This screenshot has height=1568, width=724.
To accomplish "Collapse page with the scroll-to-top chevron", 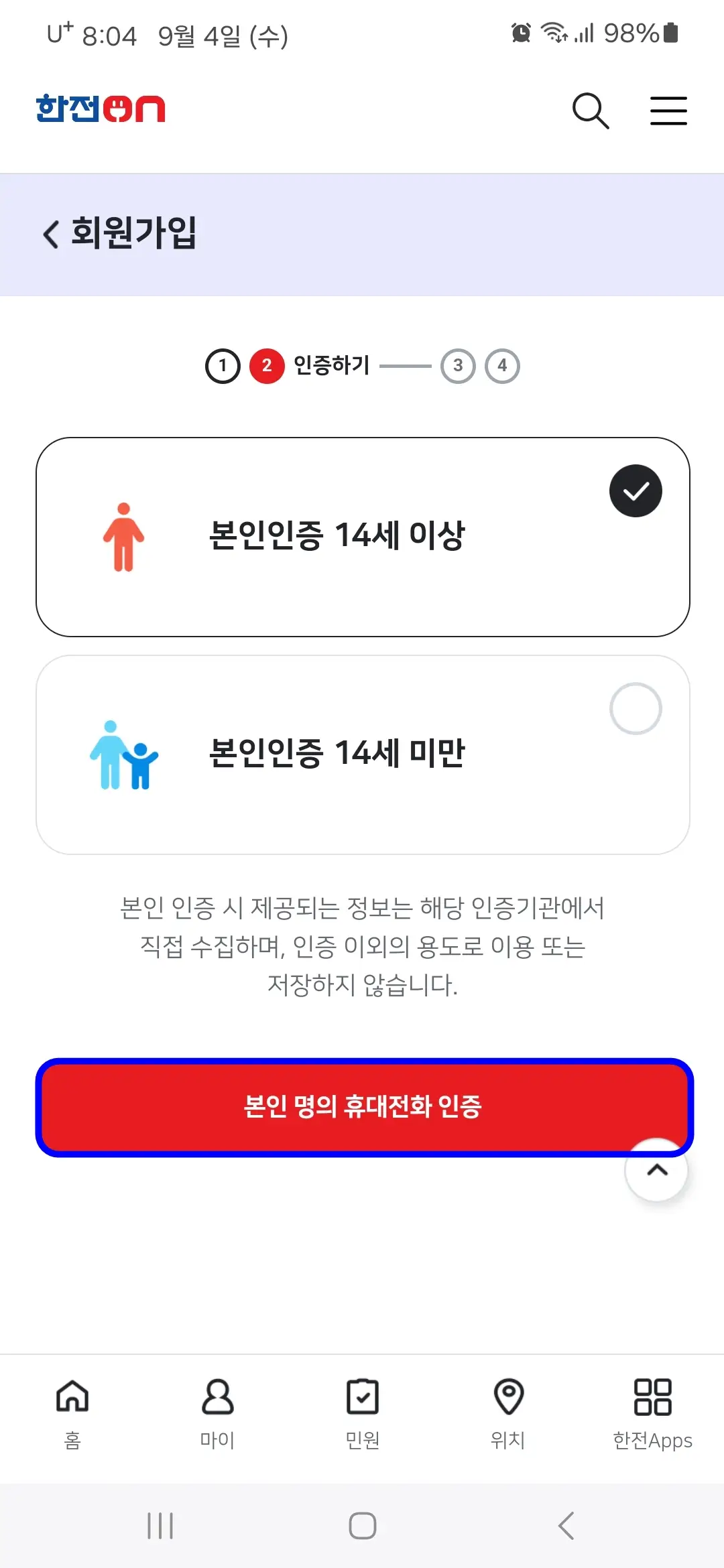I will [656, 1171].
